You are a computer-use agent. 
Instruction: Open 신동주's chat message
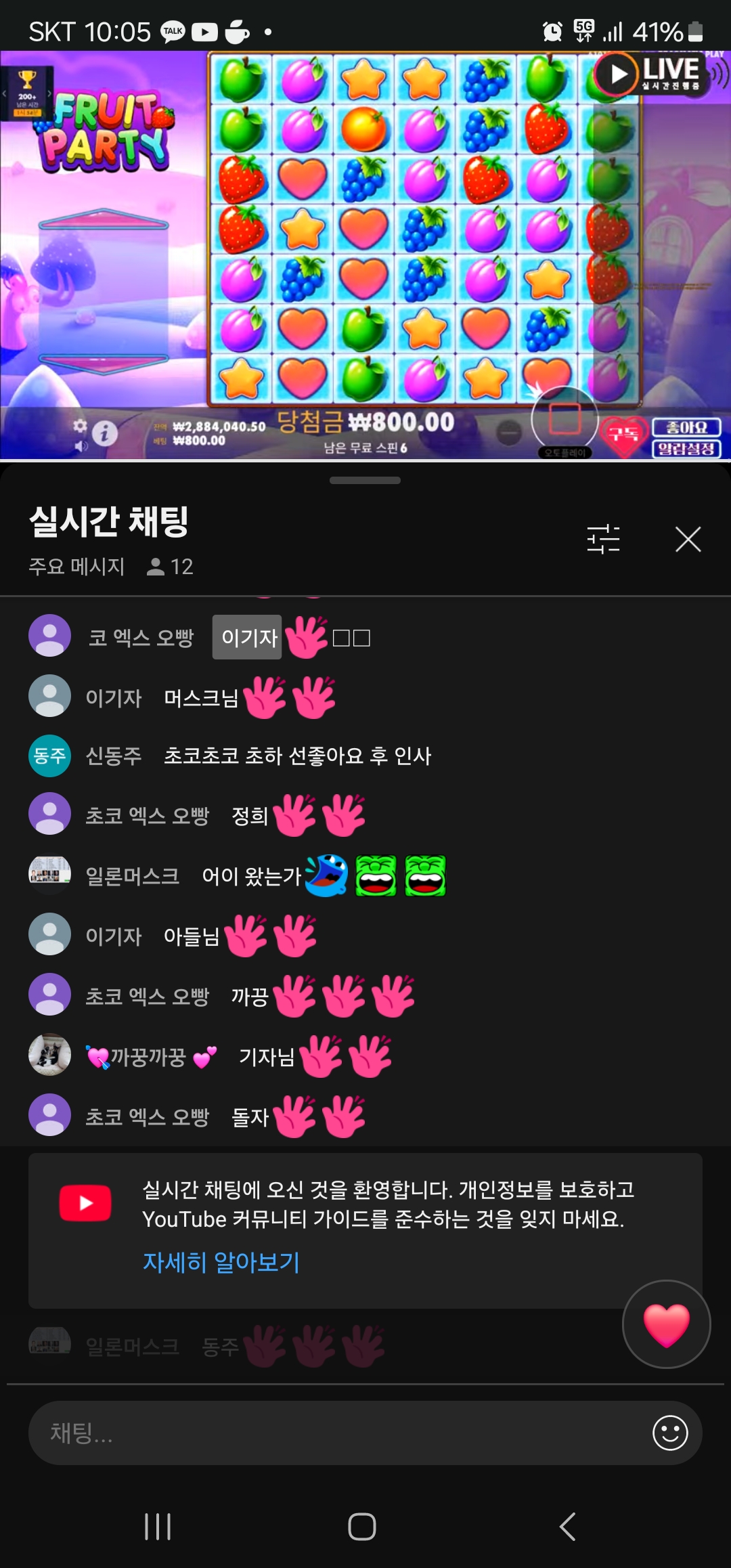click(x=296, y=756)
